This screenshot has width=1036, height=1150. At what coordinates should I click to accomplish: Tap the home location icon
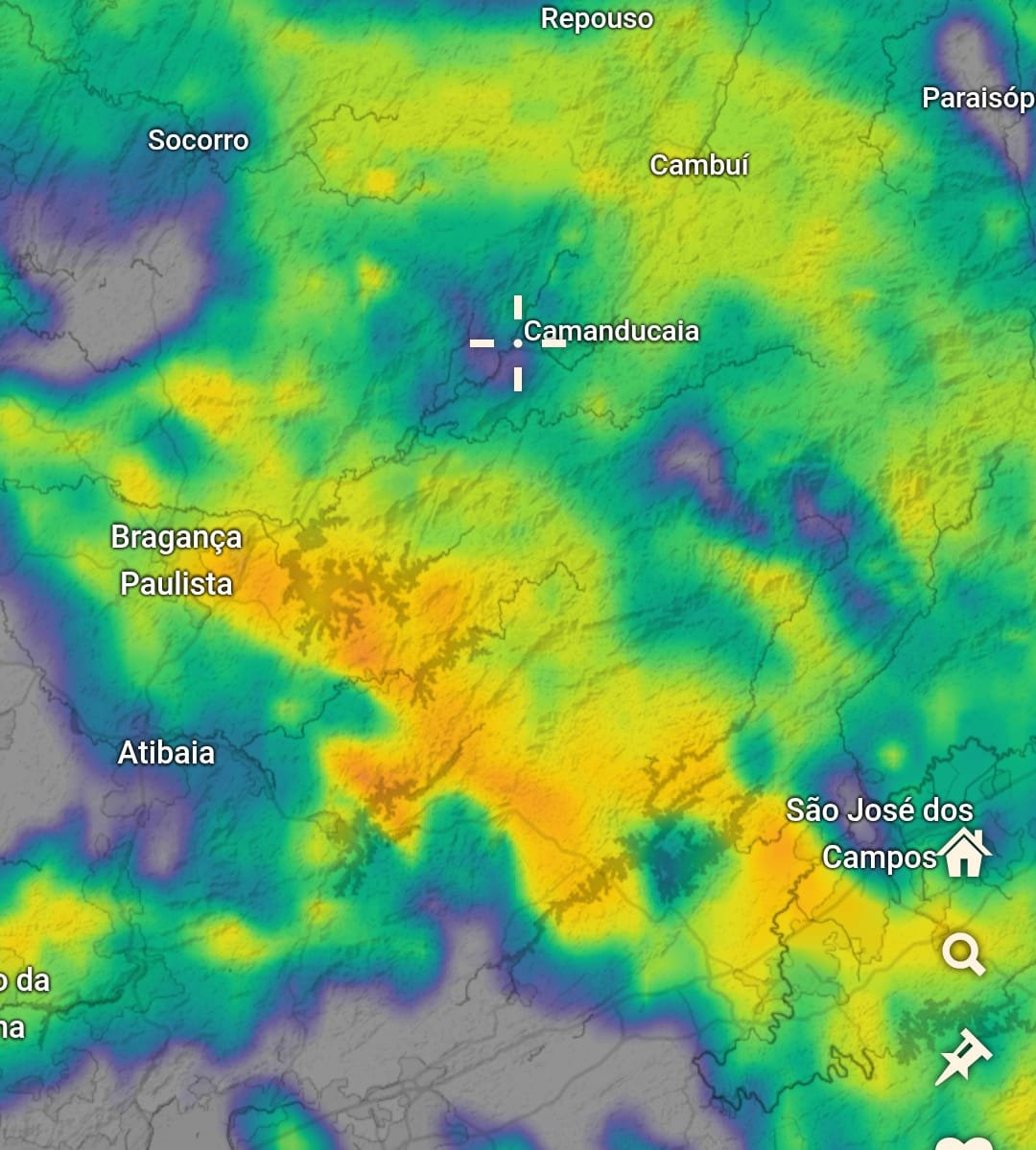coord(964,852)
